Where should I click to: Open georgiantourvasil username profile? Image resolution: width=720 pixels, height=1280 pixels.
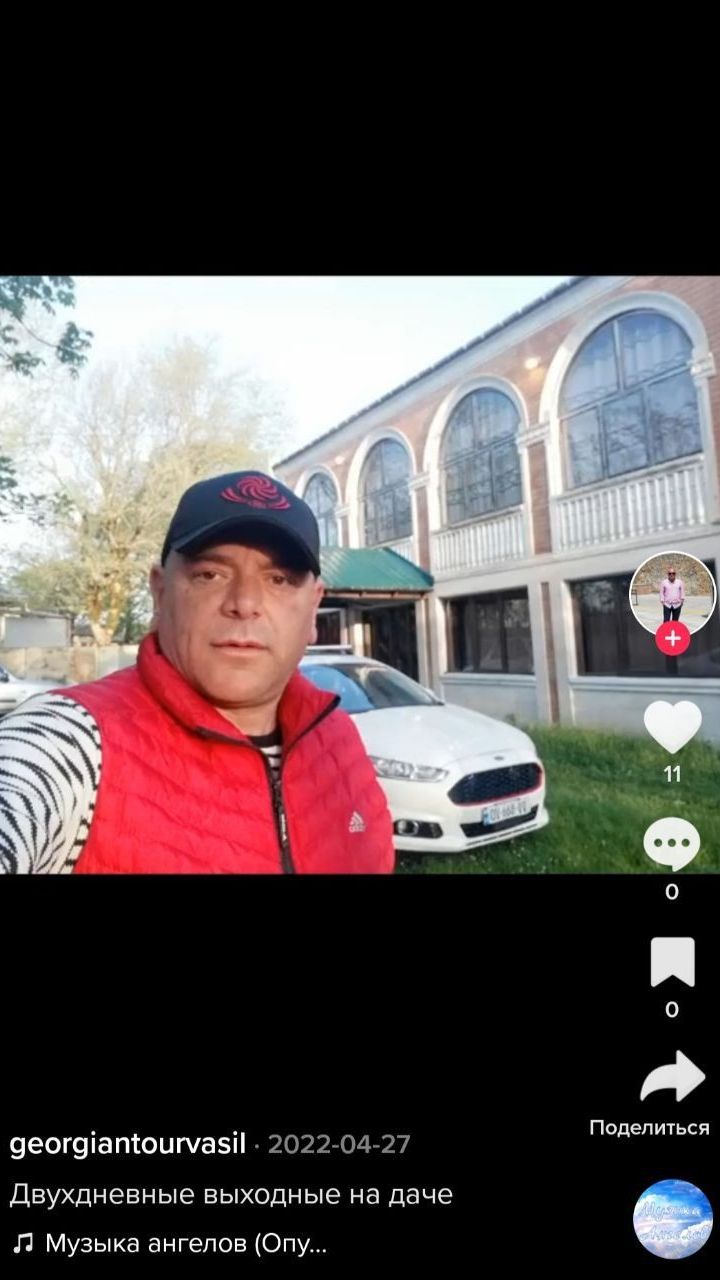point(127,1144)
